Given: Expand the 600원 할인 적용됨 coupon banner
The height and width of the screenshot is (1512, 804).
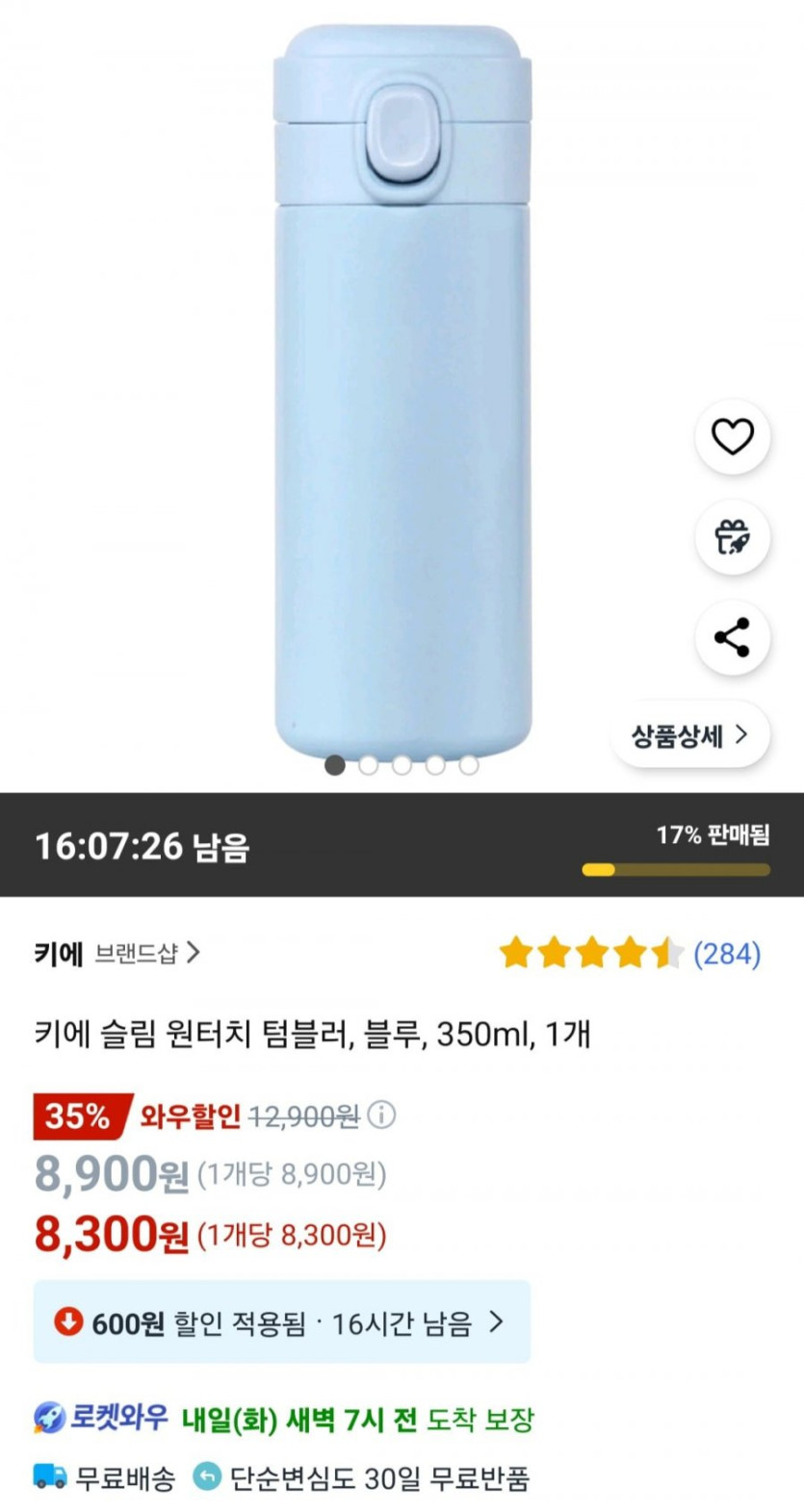Looking at the screenshot, I should click(x=281, y=1322).
